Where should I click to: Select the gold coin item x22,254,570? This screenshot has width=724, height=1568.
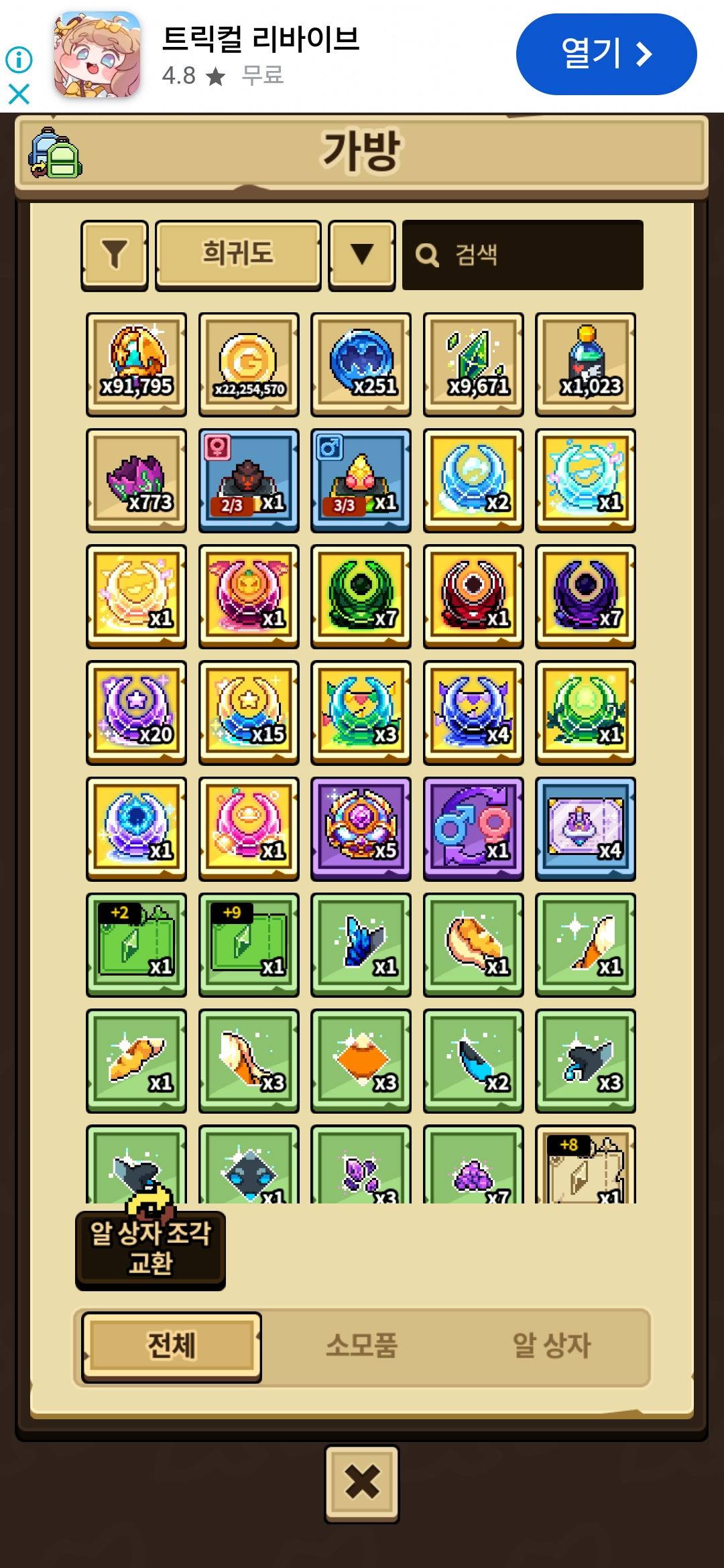point(249,365)
